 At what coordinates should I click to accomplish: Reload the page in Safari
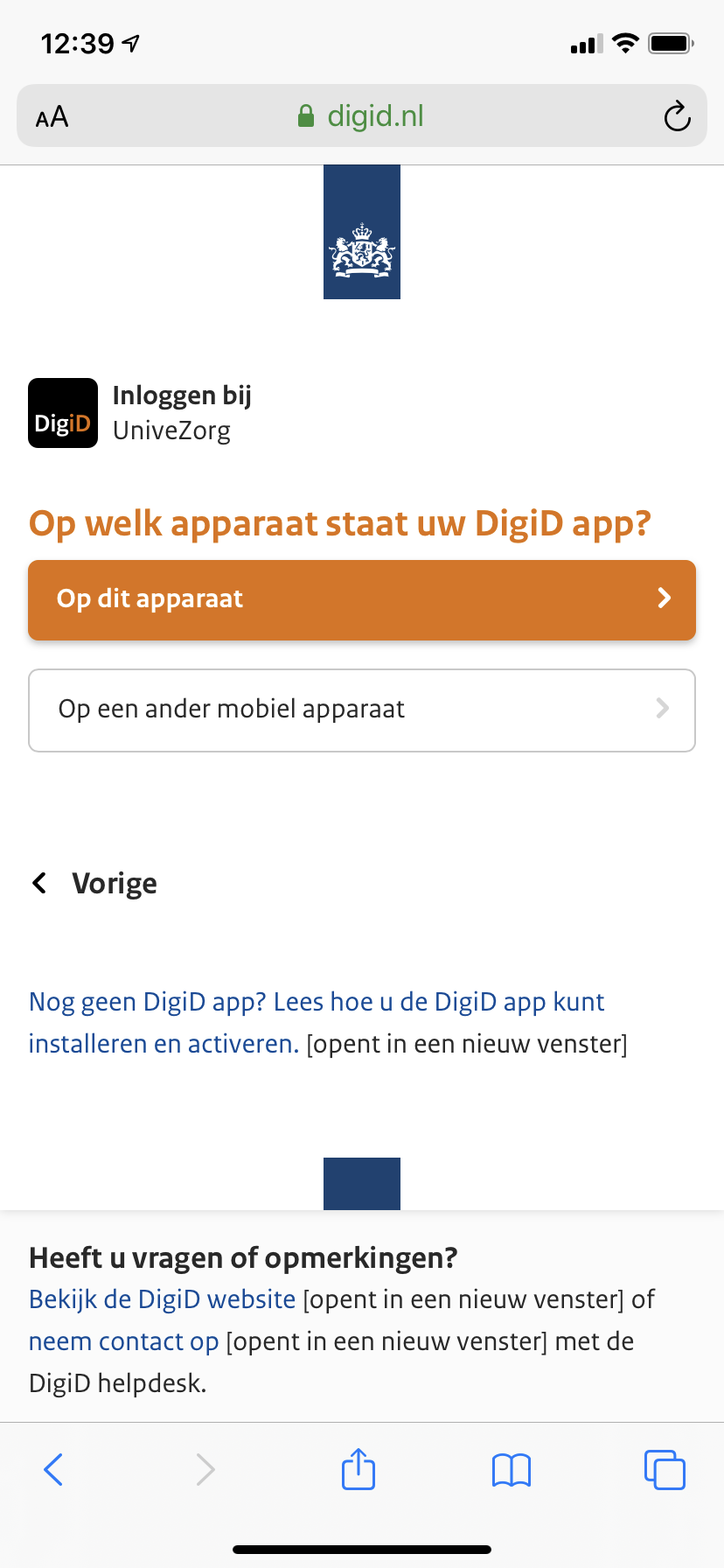click(677, 116)
